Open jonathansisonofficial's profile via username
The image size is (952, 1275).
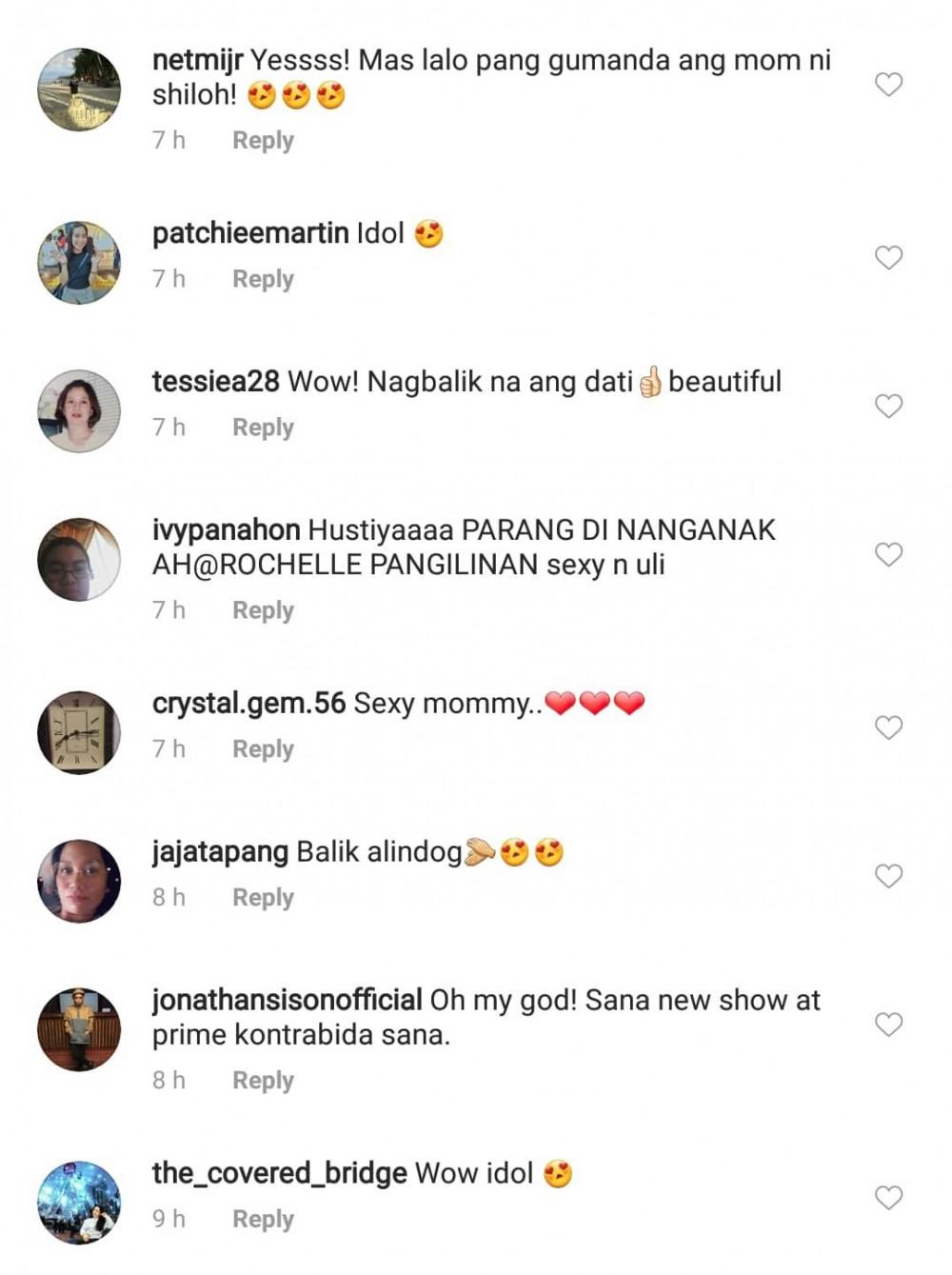pos(287,1001)
